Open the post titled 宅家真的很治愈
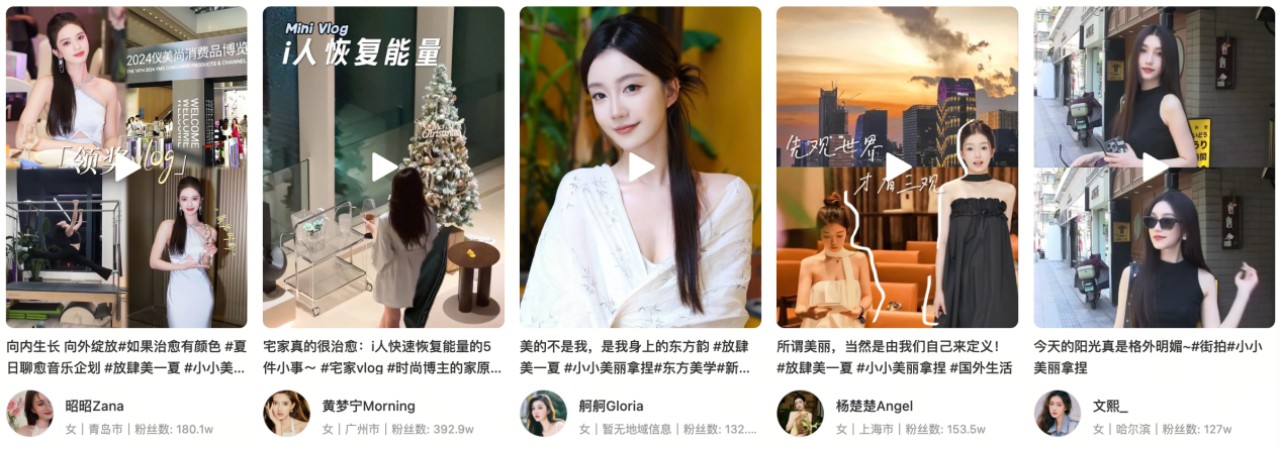This screenshot has width=1280, height=451. pos(383,357)
